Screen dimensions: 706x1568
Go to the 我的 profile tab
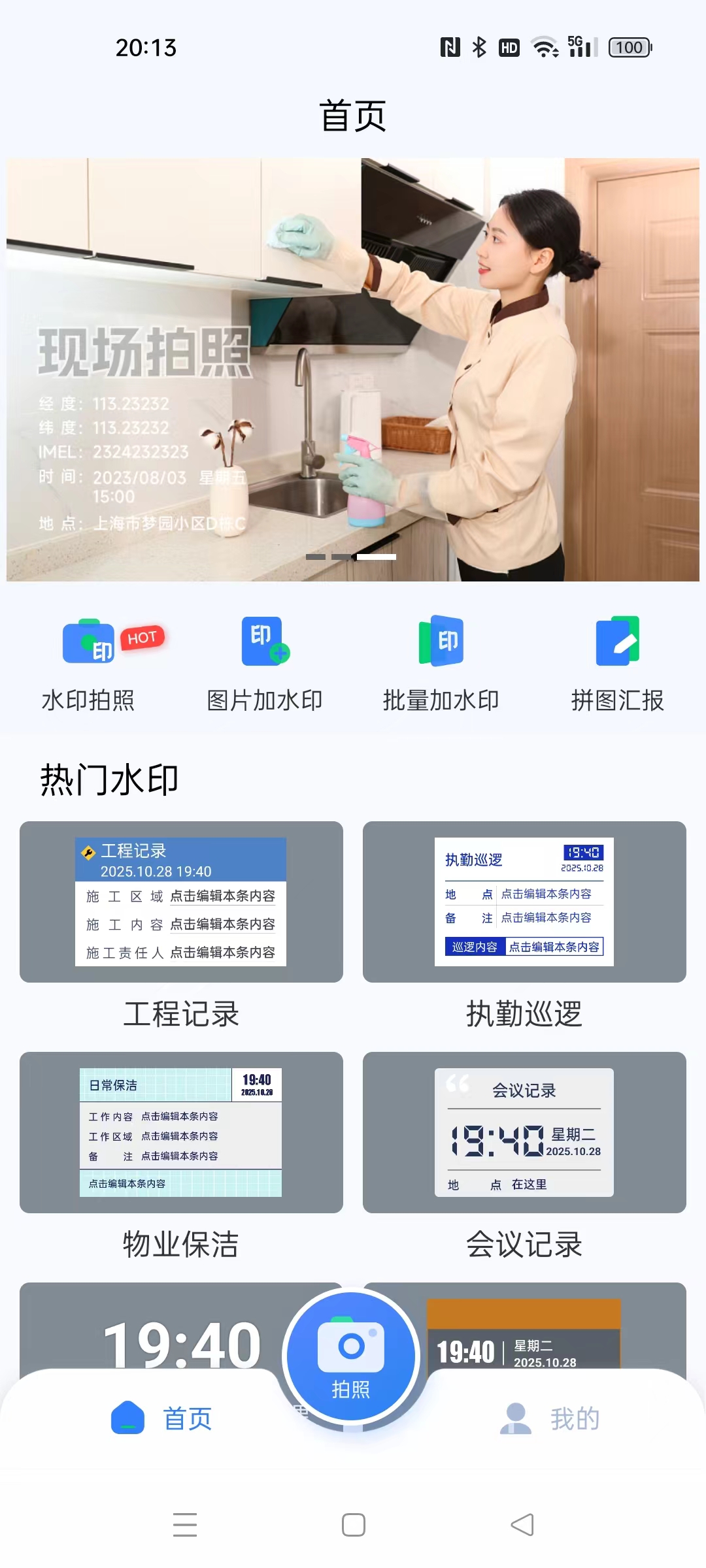click(549, 1418)
